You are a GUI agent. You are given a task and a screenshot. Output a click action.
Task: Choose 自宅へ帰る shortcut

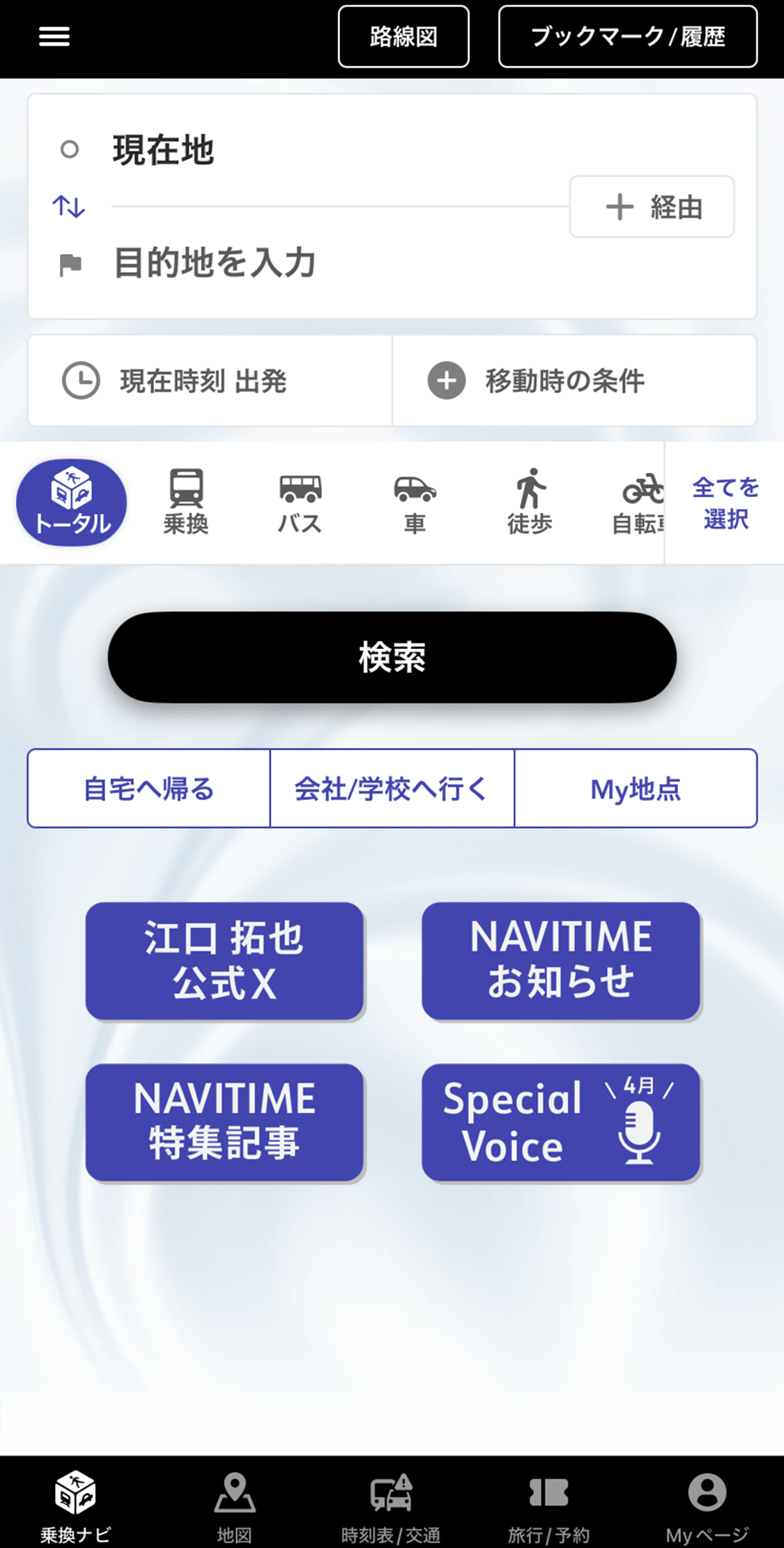(x=148, y=789)
